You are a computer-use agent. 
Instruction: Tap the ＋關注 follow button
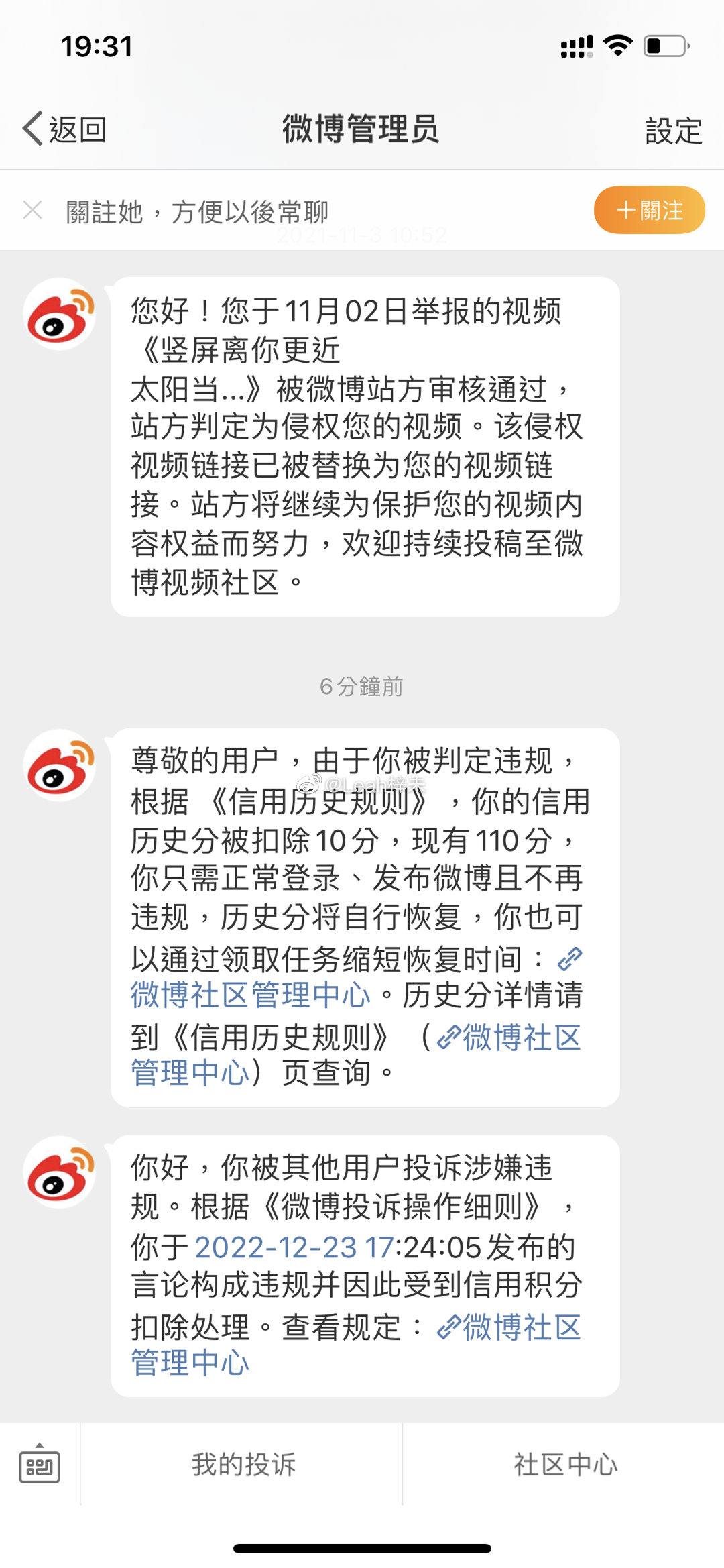649,210
